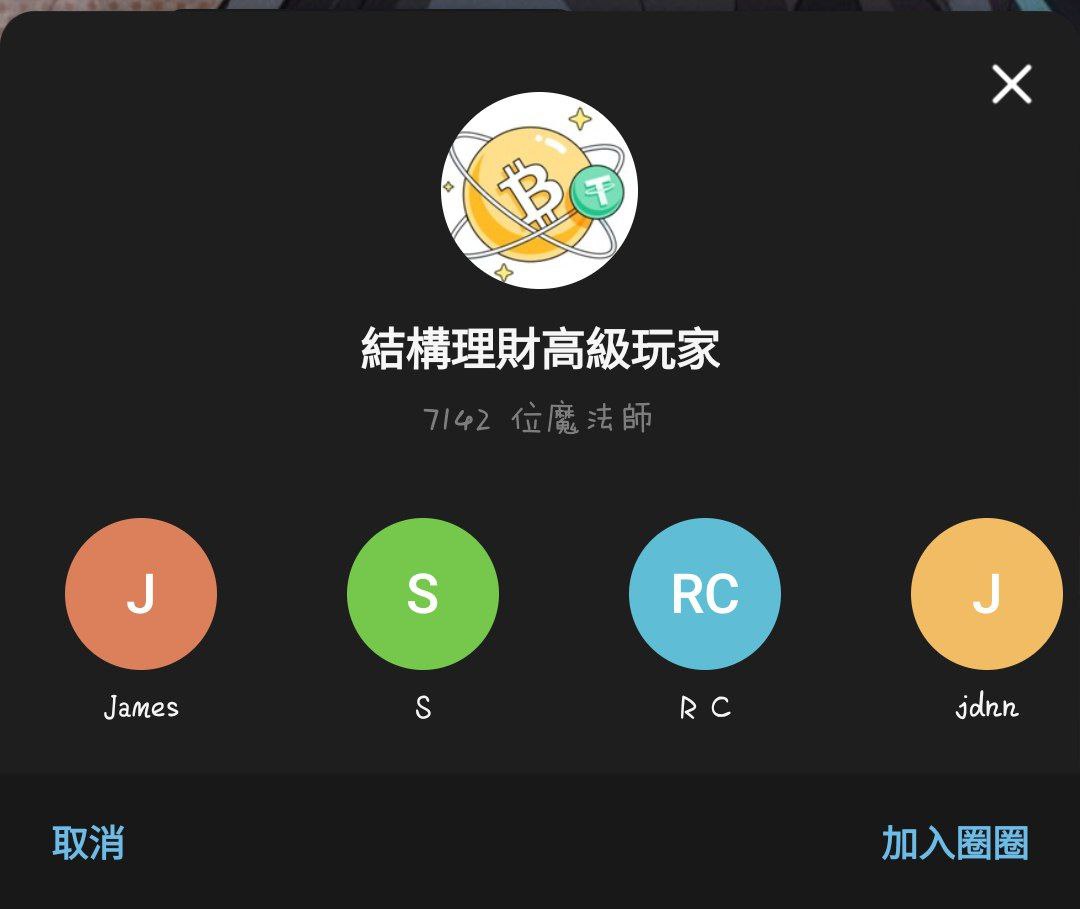The image size is (1080, 909).
Task: Select member jdnn's avatar
Action: (x=986, y=594)
